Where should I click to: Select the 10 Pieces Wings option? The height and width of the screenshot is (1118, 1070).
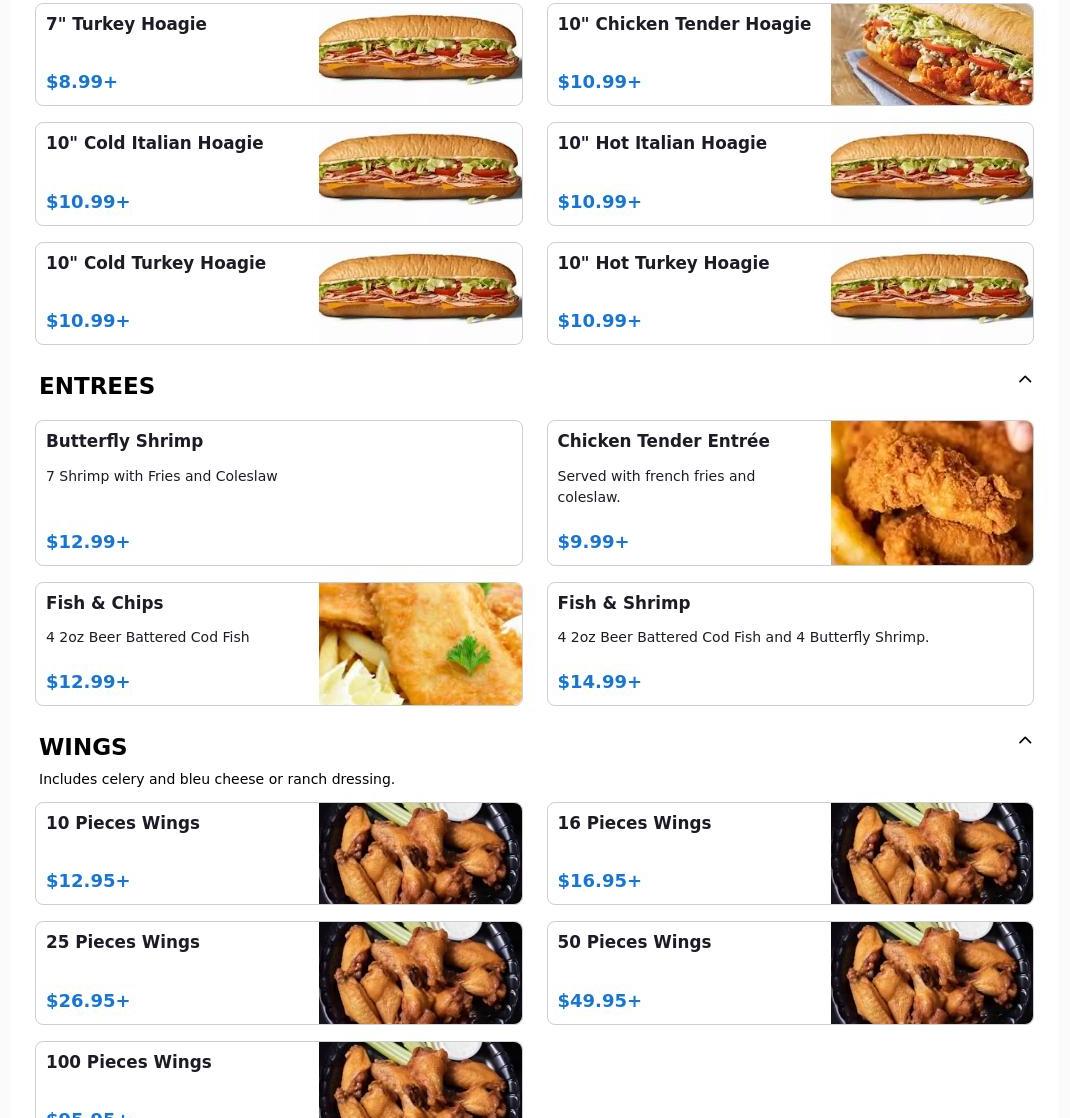coord(278,853)
